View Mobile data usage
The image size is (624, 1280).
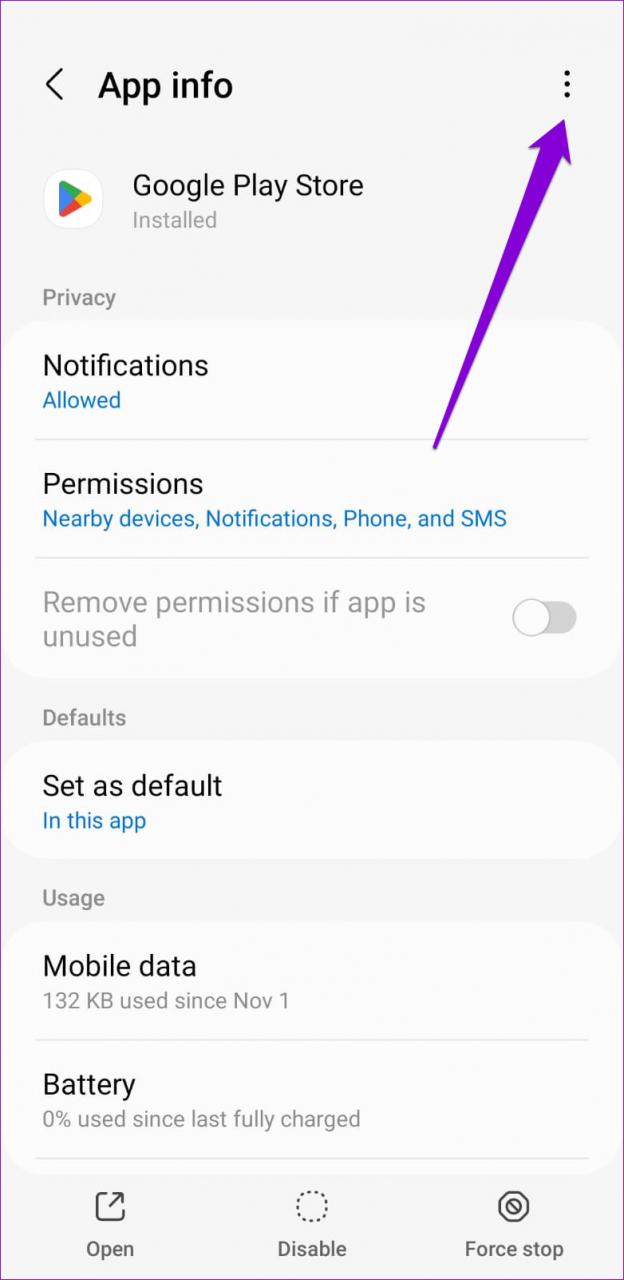(312, 981)
